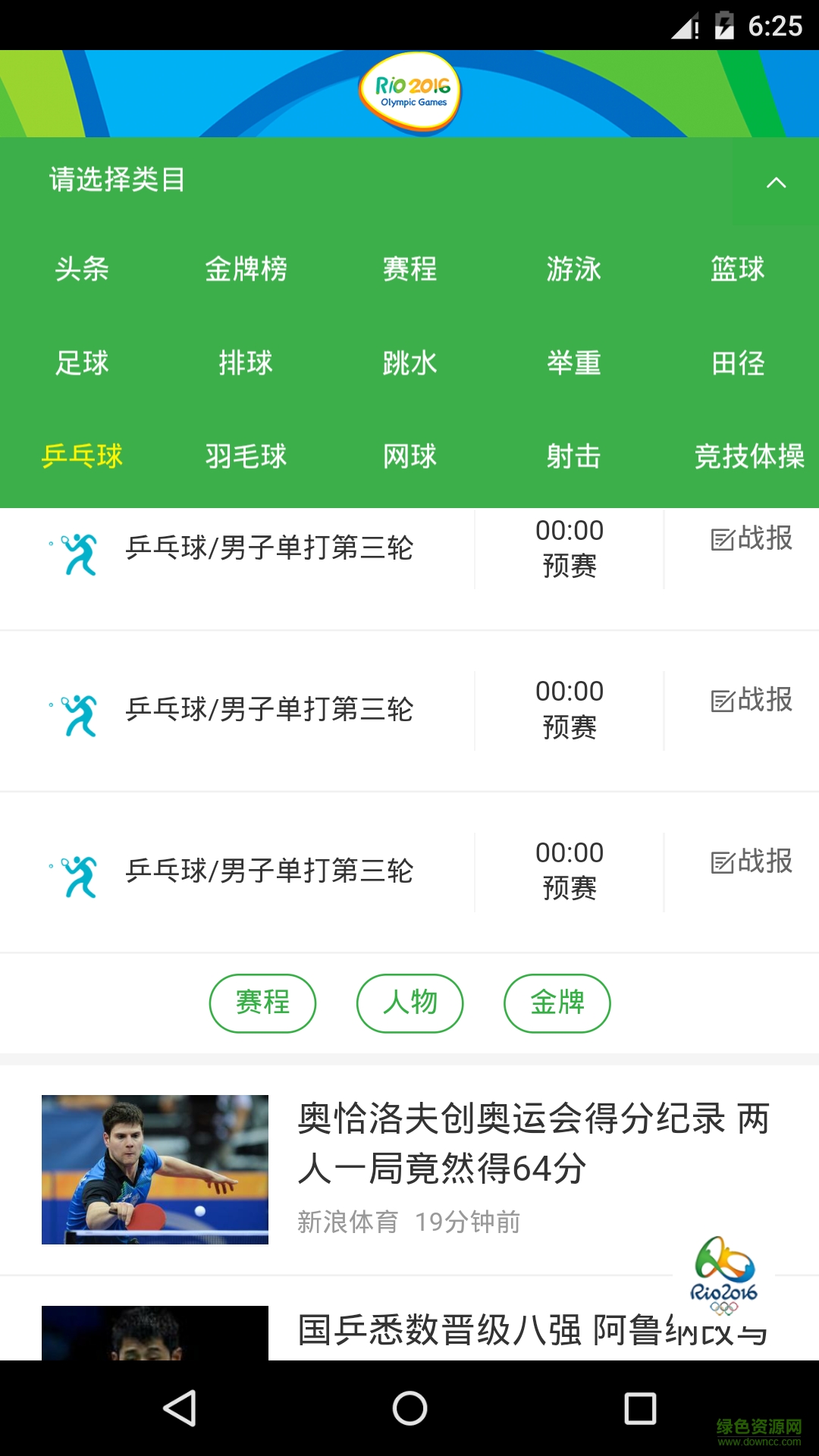This screenshot has height=1456, width=819.
Task: Open the 人物 pill button
Action: pyautogui.click(x=409, y=1003)
